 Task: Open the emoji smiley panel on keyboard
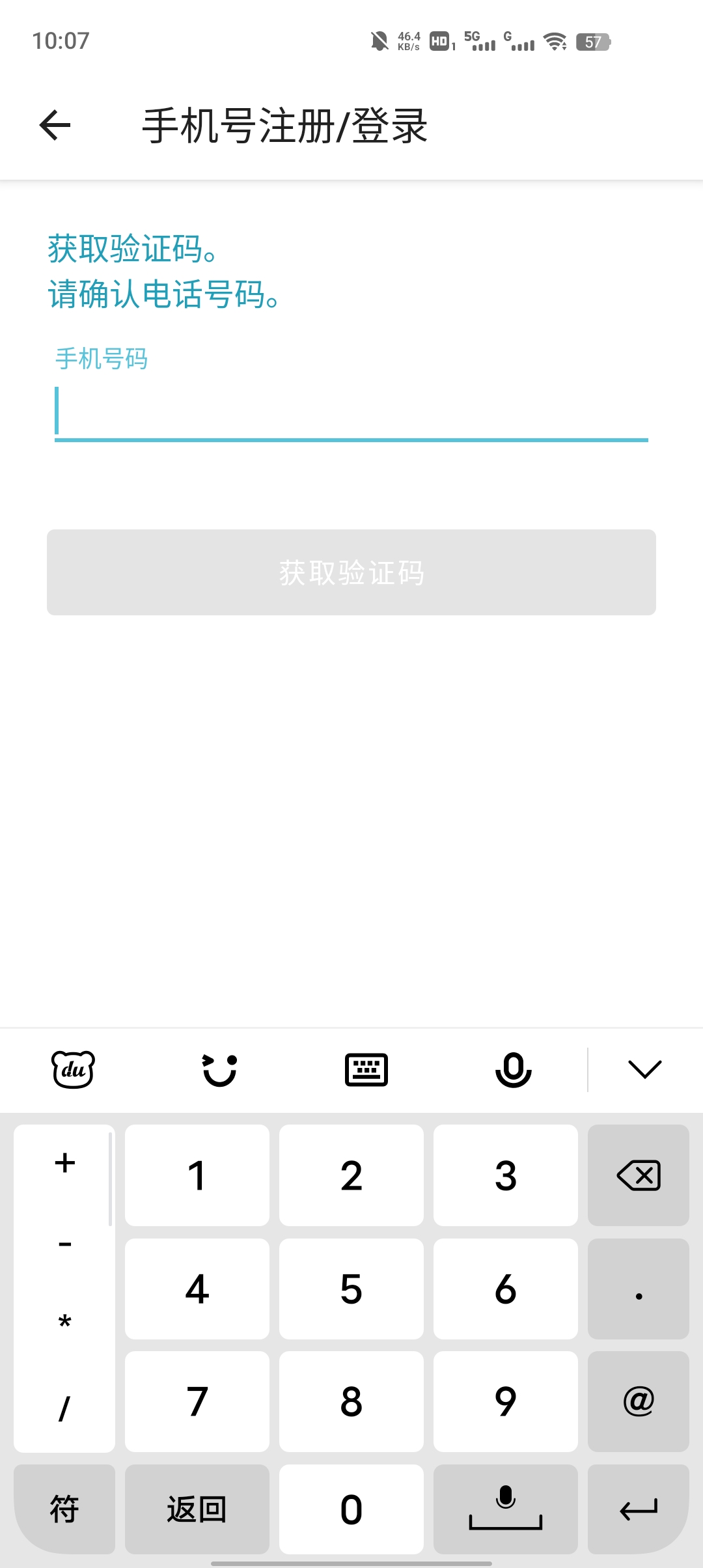pos(218,1068)
